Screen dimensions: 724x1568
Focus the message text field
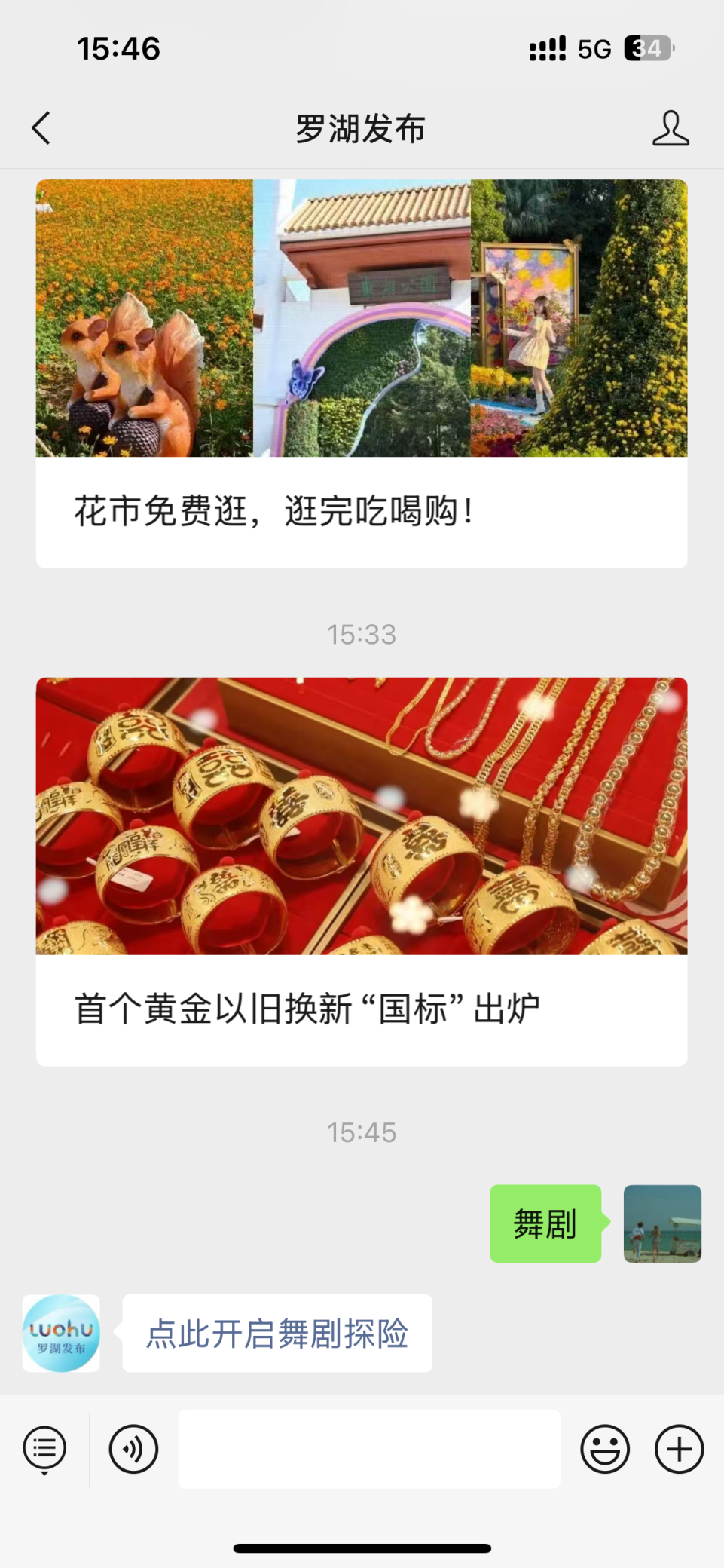368,1449
